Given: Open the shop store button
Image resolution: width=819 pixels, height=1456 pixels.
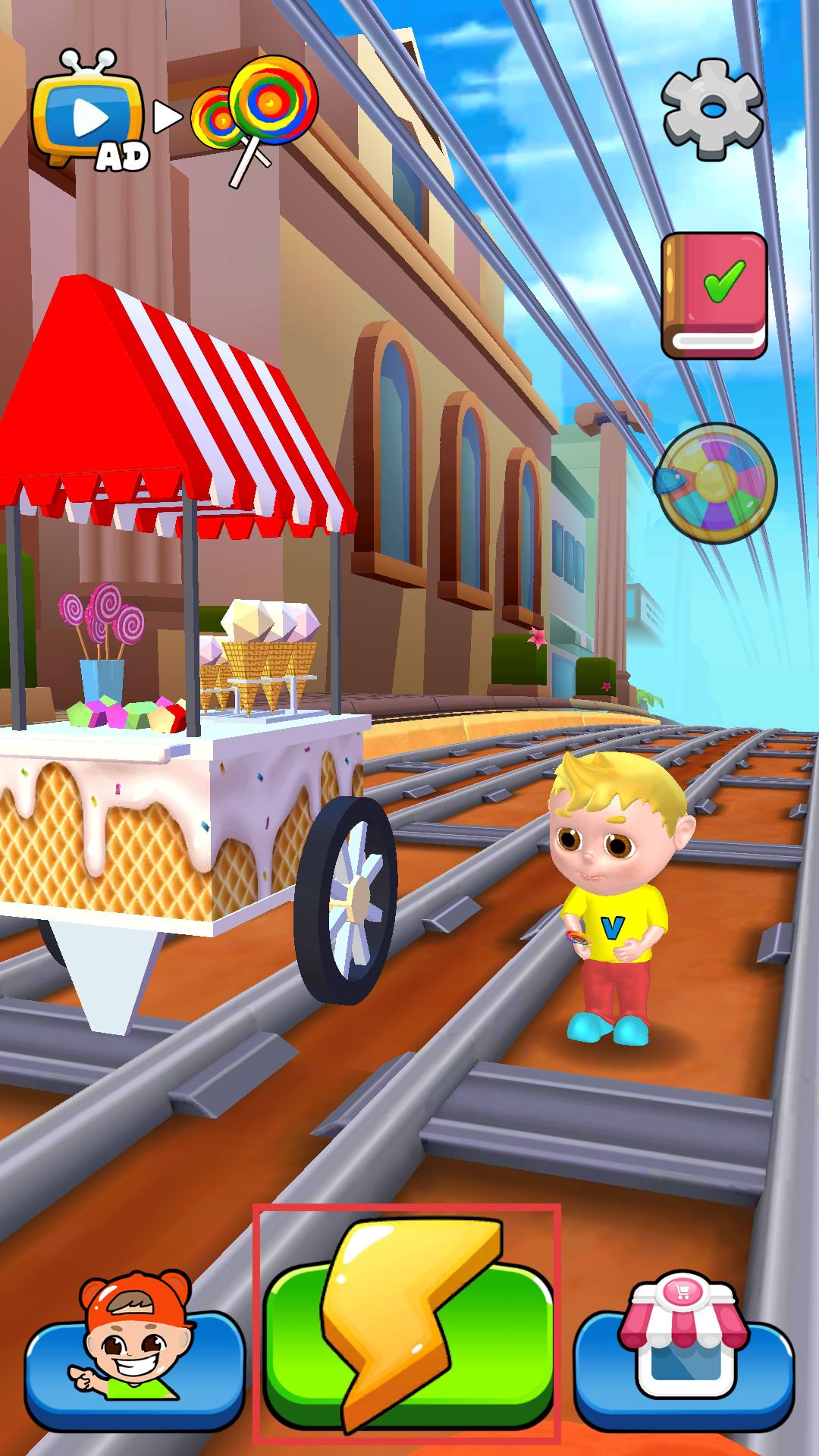Looking at the screenshot, I should pyautogui.click(x=684, y=1357).
